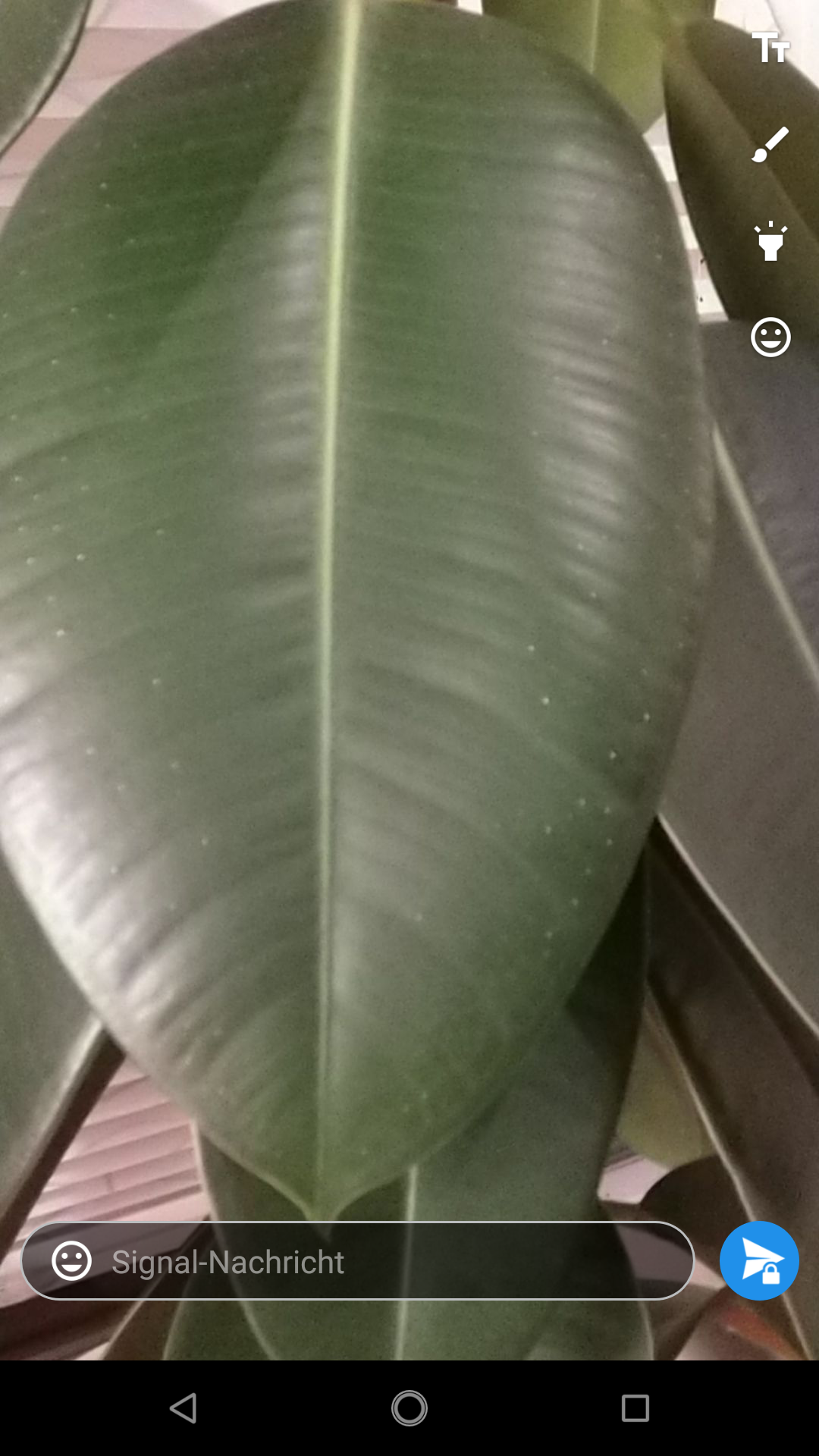Open emoji picker in the message field
Image resolution: width=819 pixels, height=1456 pixels.
71,1261
